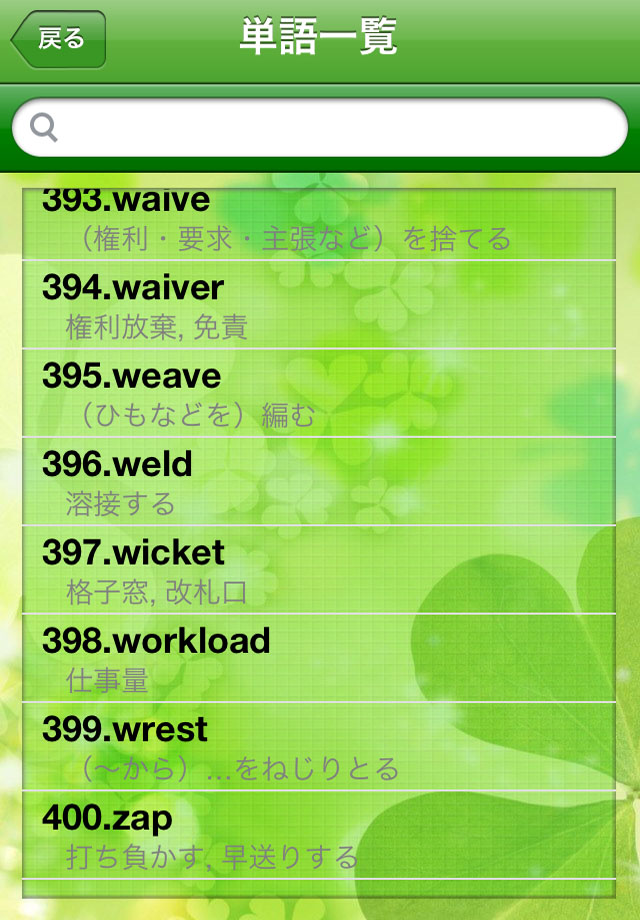Open word 396.weld
This screenshot has width=640, height=920.
pos(318,481)
